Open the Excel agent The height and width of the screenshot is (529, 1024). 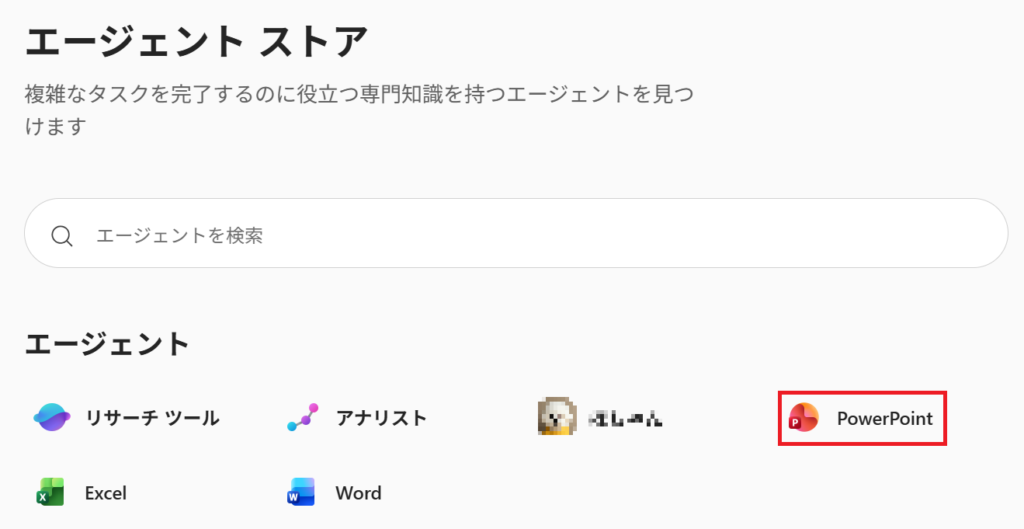click(82, 493)
